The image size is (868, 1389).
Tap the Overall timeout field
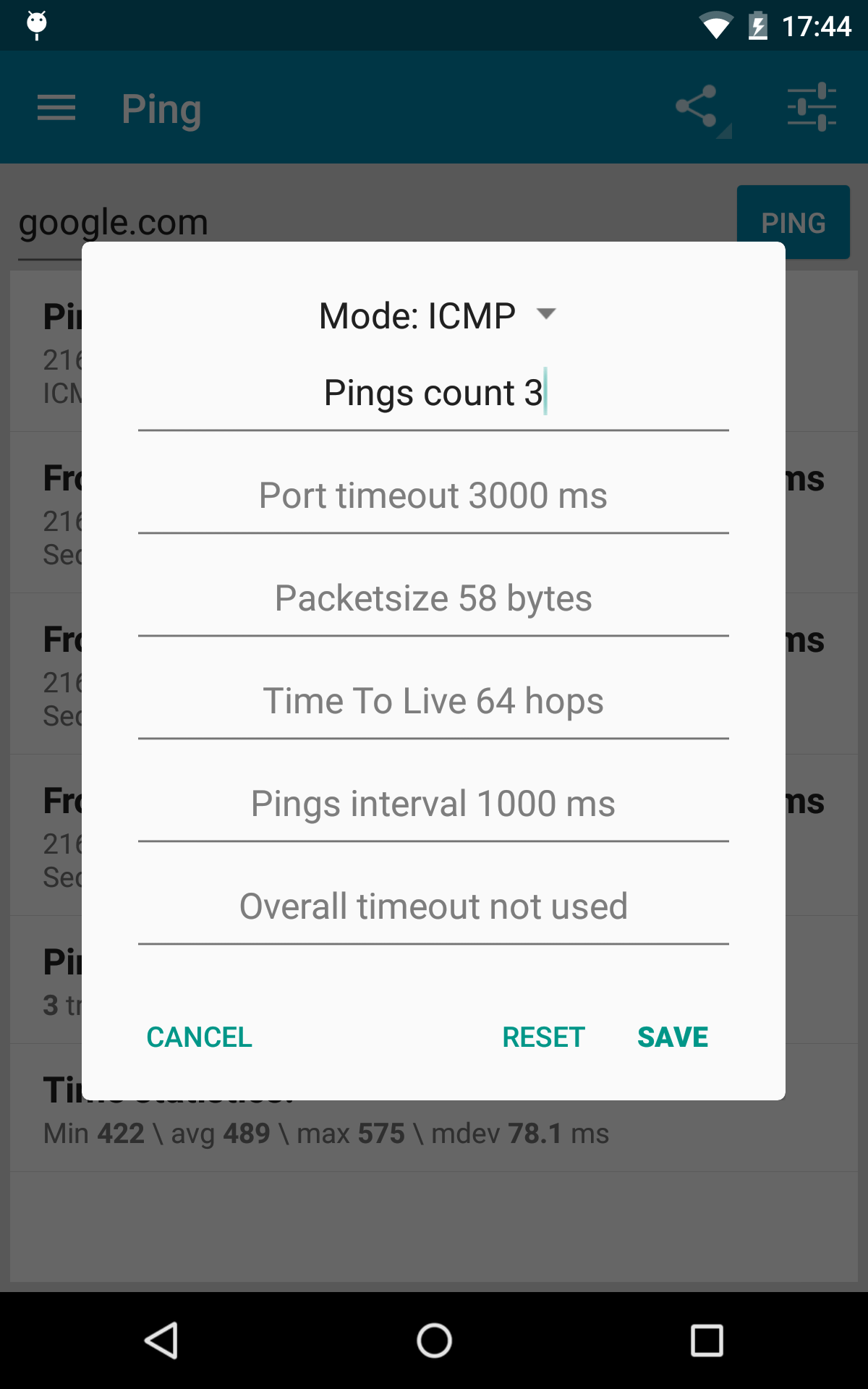pos(434,906)
